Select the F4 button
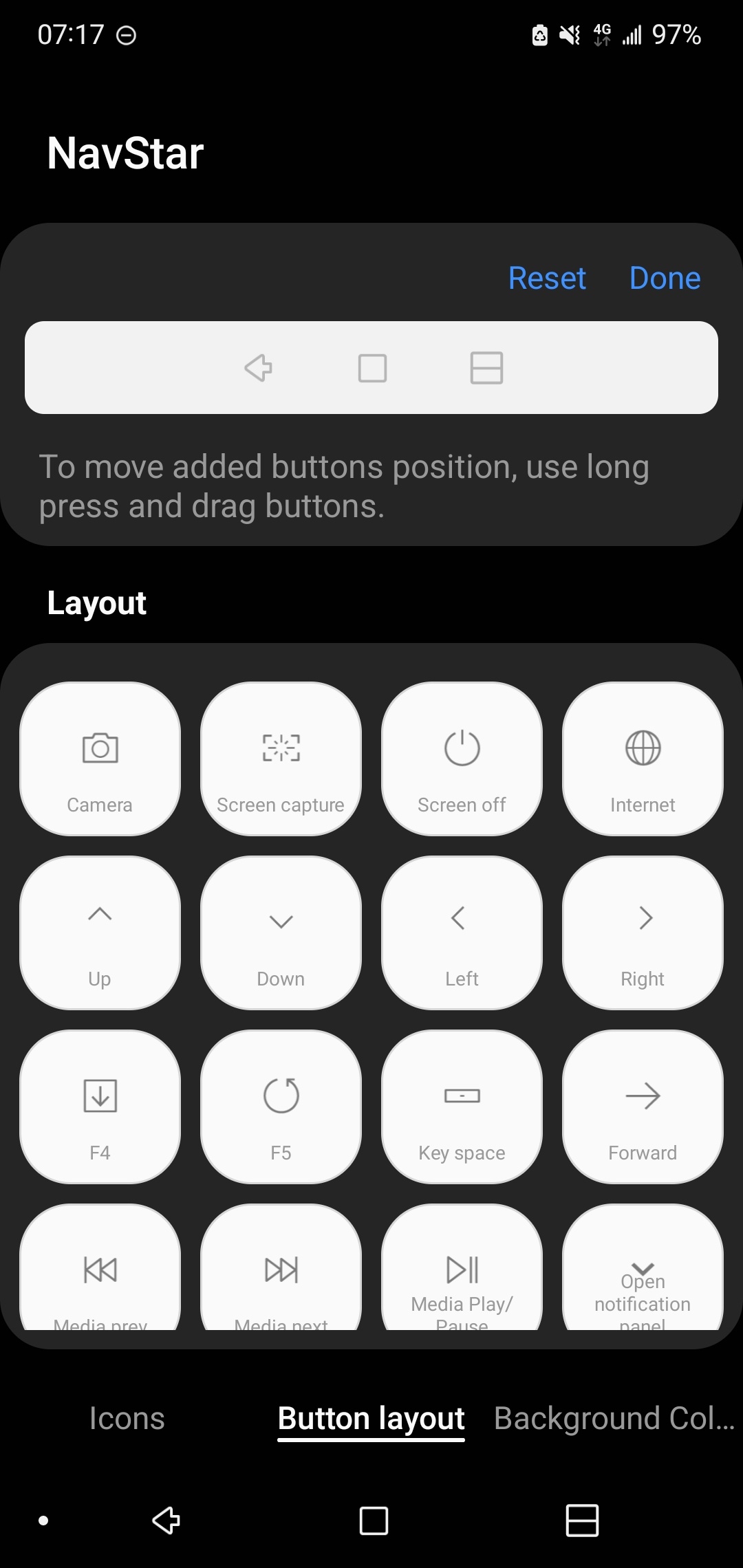Viewport: 743px width, 1568px height. tap(100, 1107)
